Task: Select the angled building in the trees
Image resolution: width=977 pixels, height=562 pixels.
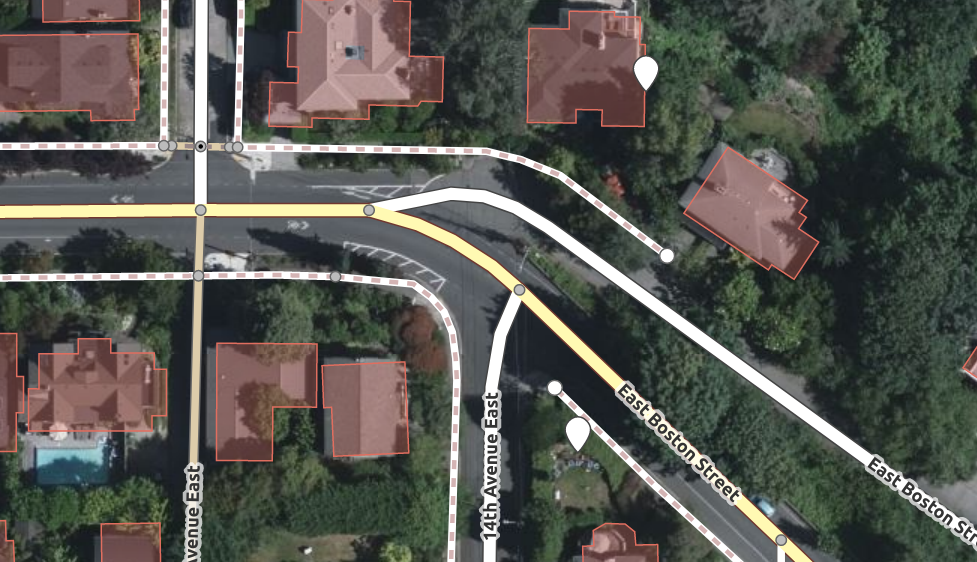Action: pos(750,212)
